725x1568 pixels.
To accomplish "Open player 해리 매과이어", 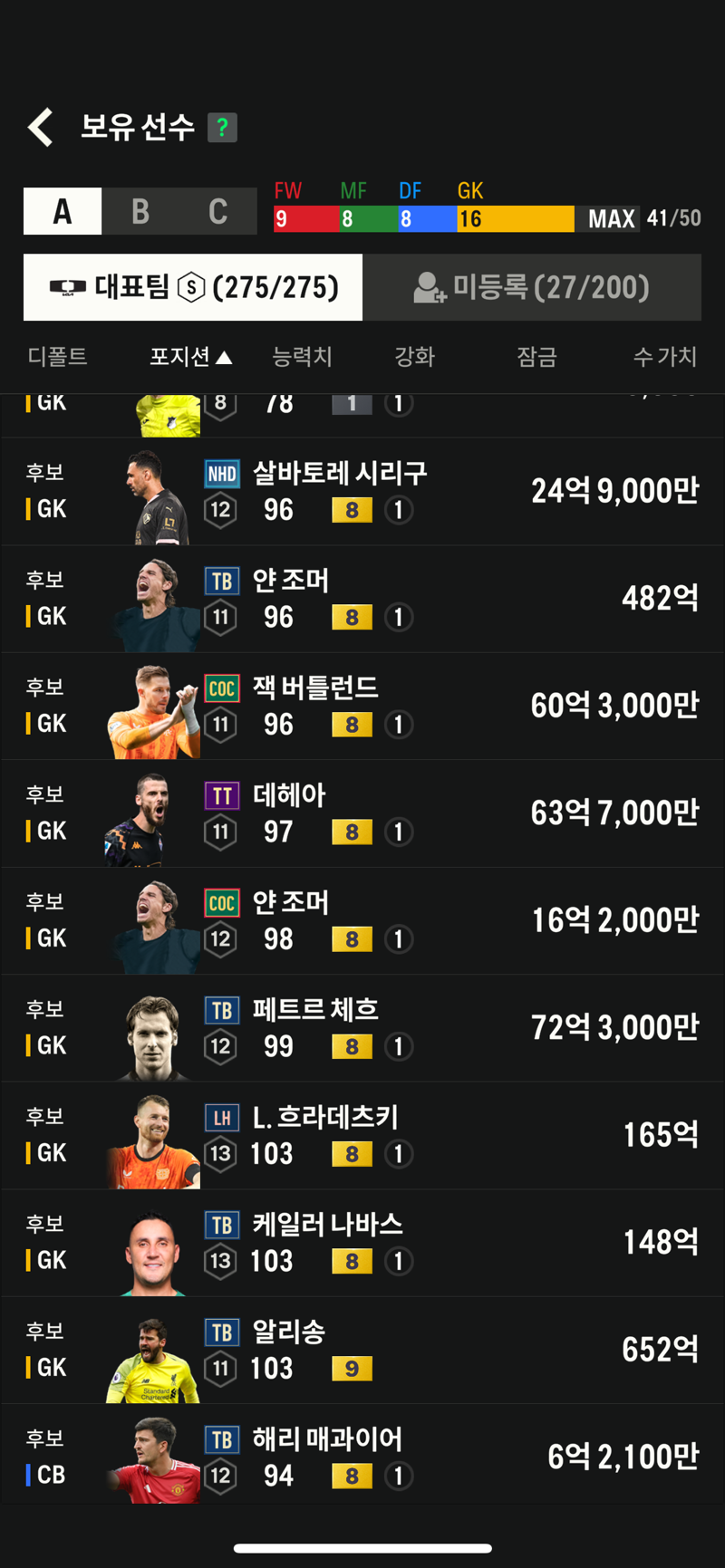I will tap(362, 1455).
